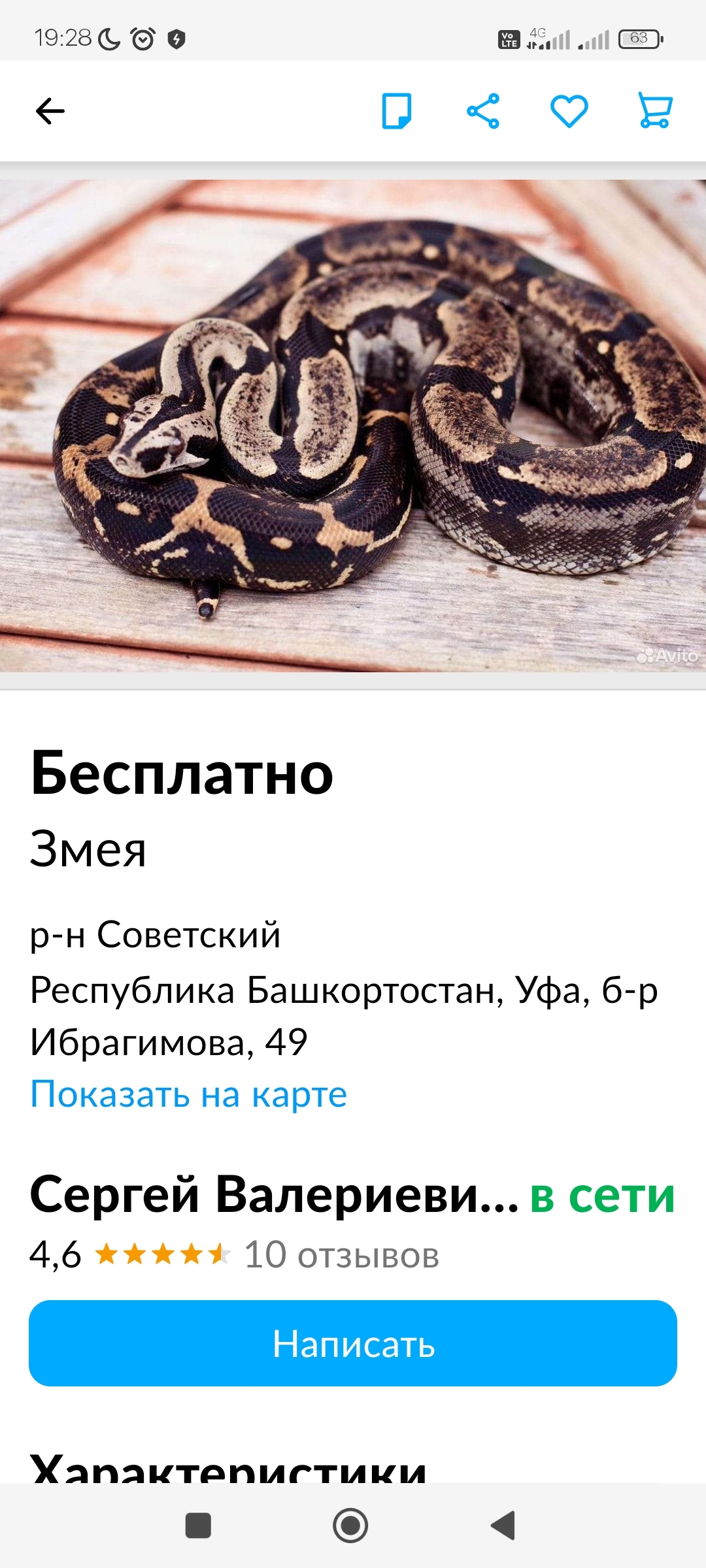Share this snake listing
706x1568 pixels.
tap(483, 111)
